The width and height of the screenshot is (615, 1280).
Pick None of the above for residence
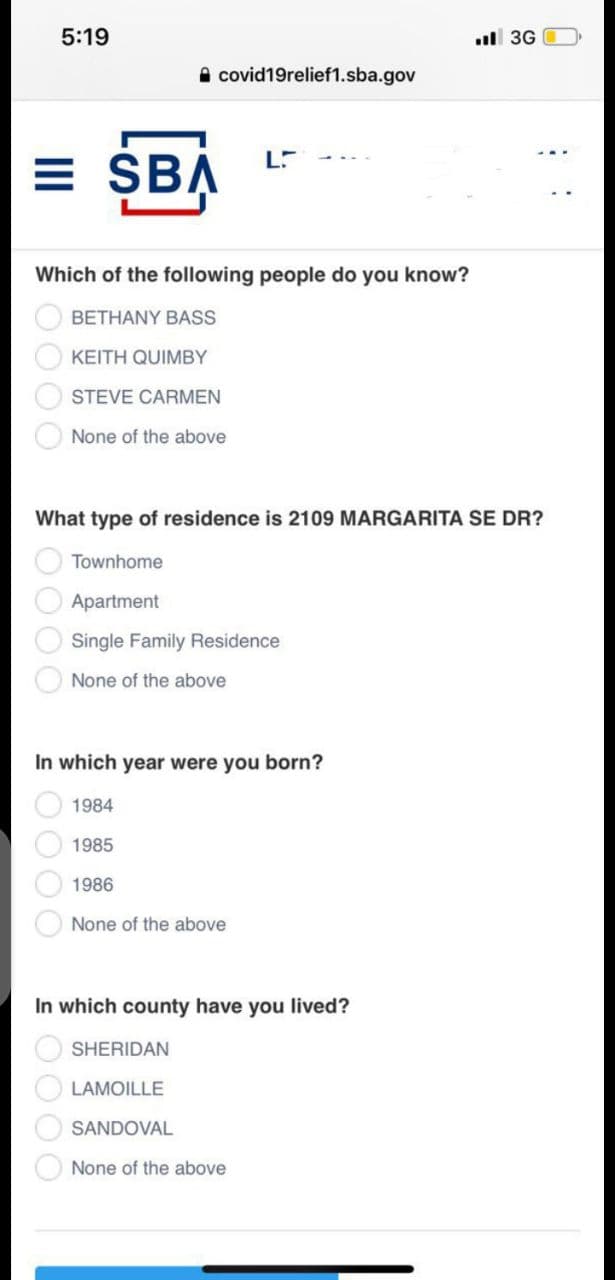[x=49, y=680]
